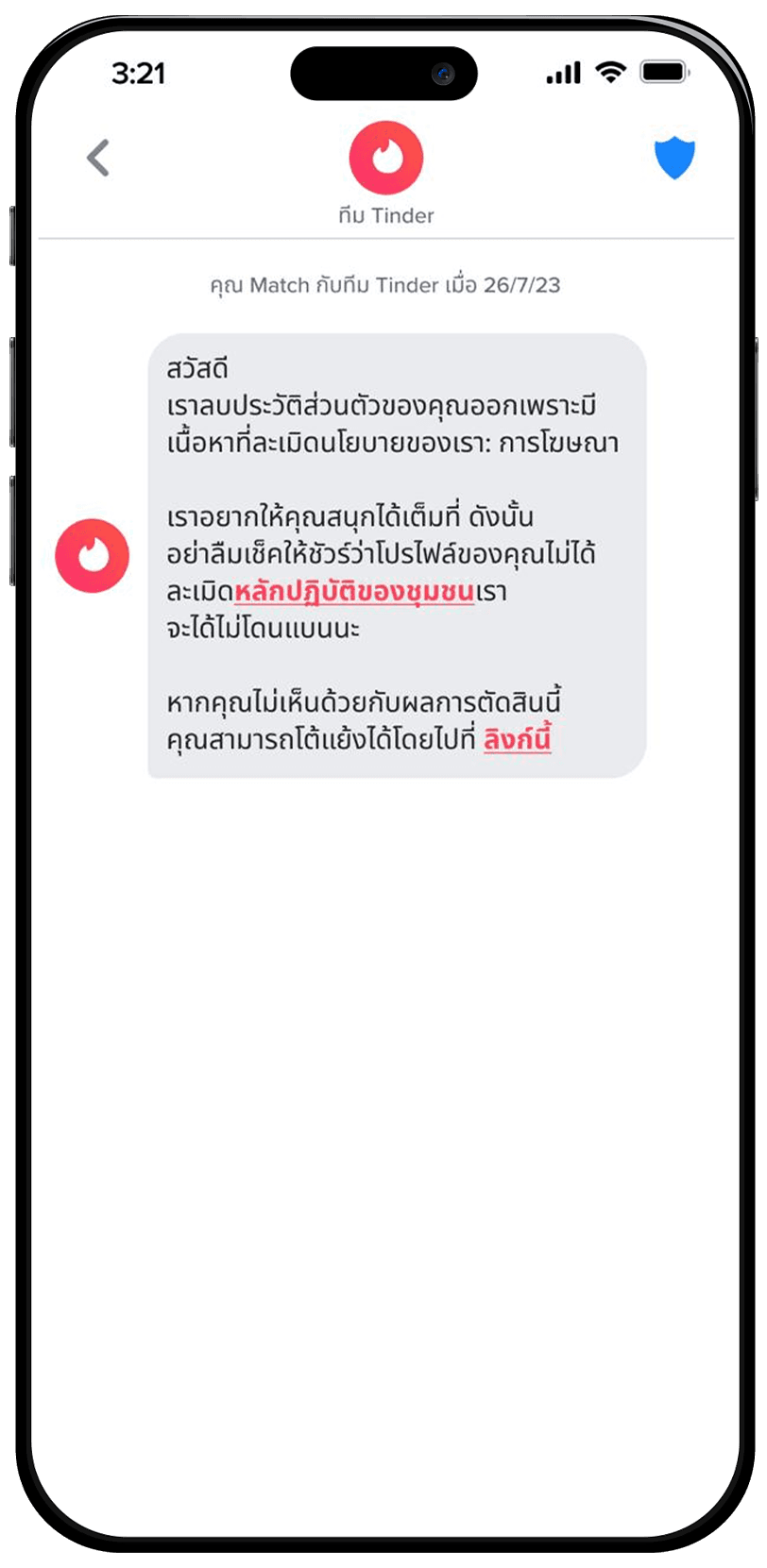Tap the time 3:21 in the status bar
767x1568 pixels.
coord(138,72)
